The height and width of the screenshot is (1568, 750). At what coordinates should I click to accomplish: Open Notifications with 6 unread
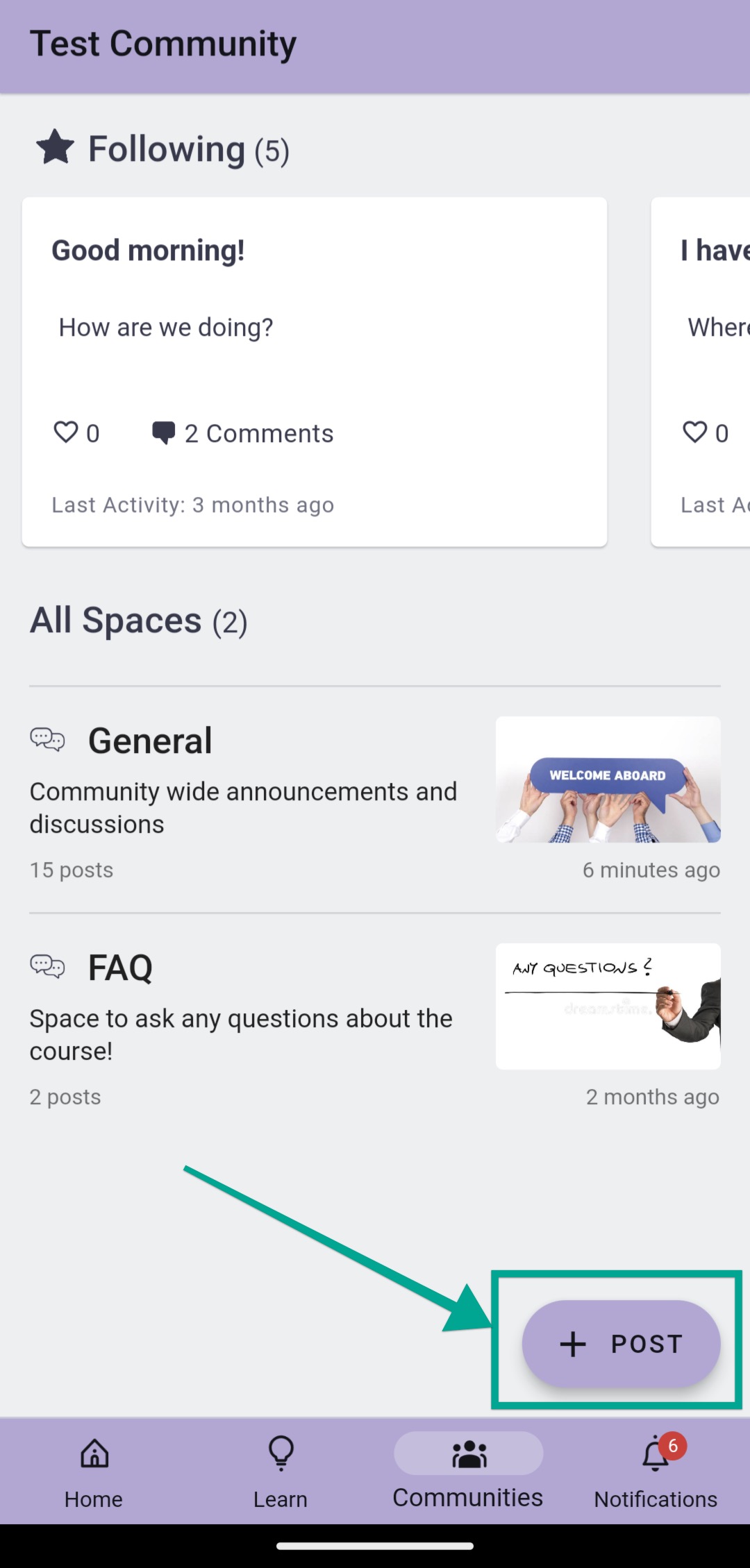[656, 1472]
